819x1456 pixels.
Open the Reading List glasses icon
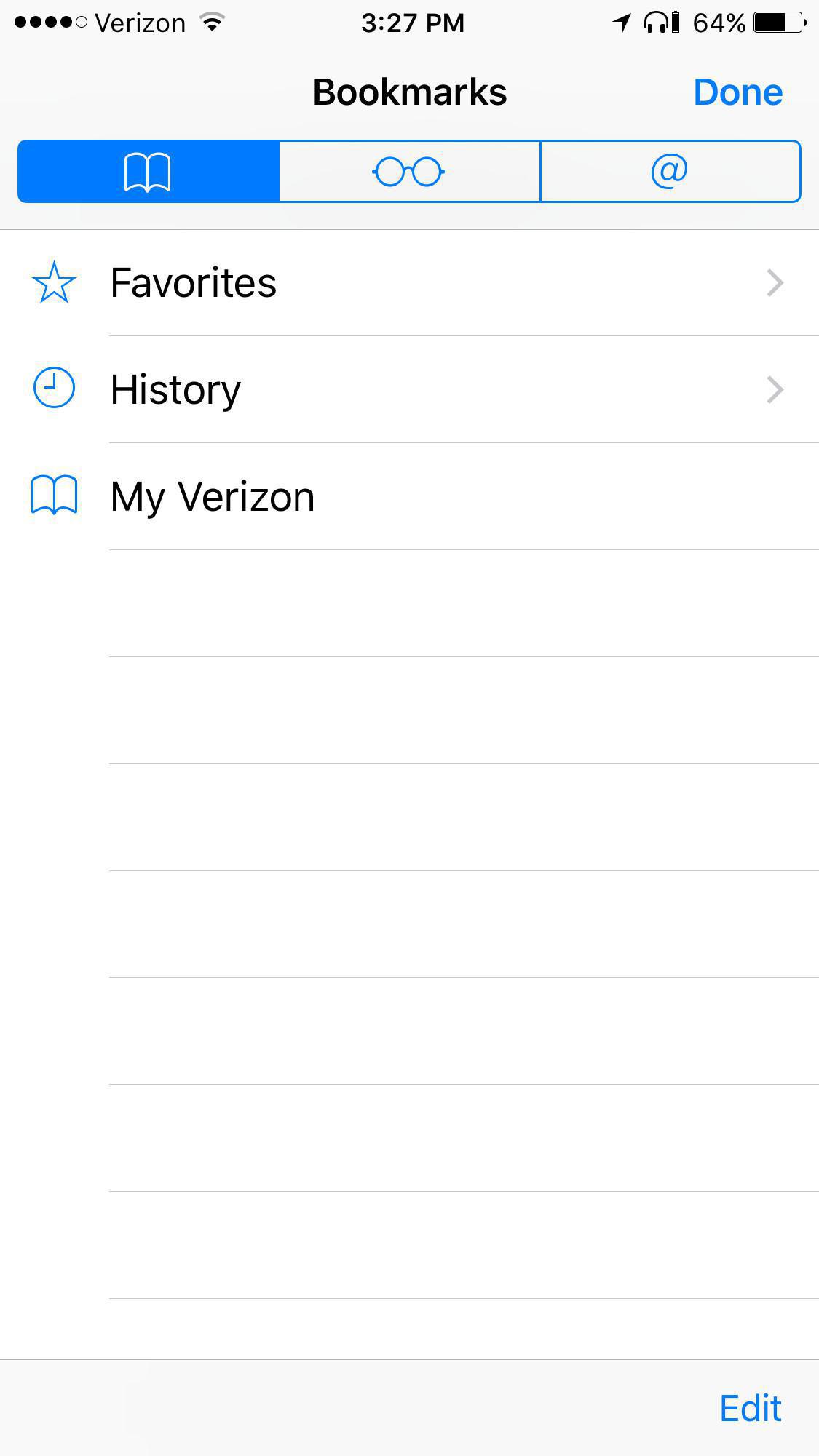pos(408,172)
